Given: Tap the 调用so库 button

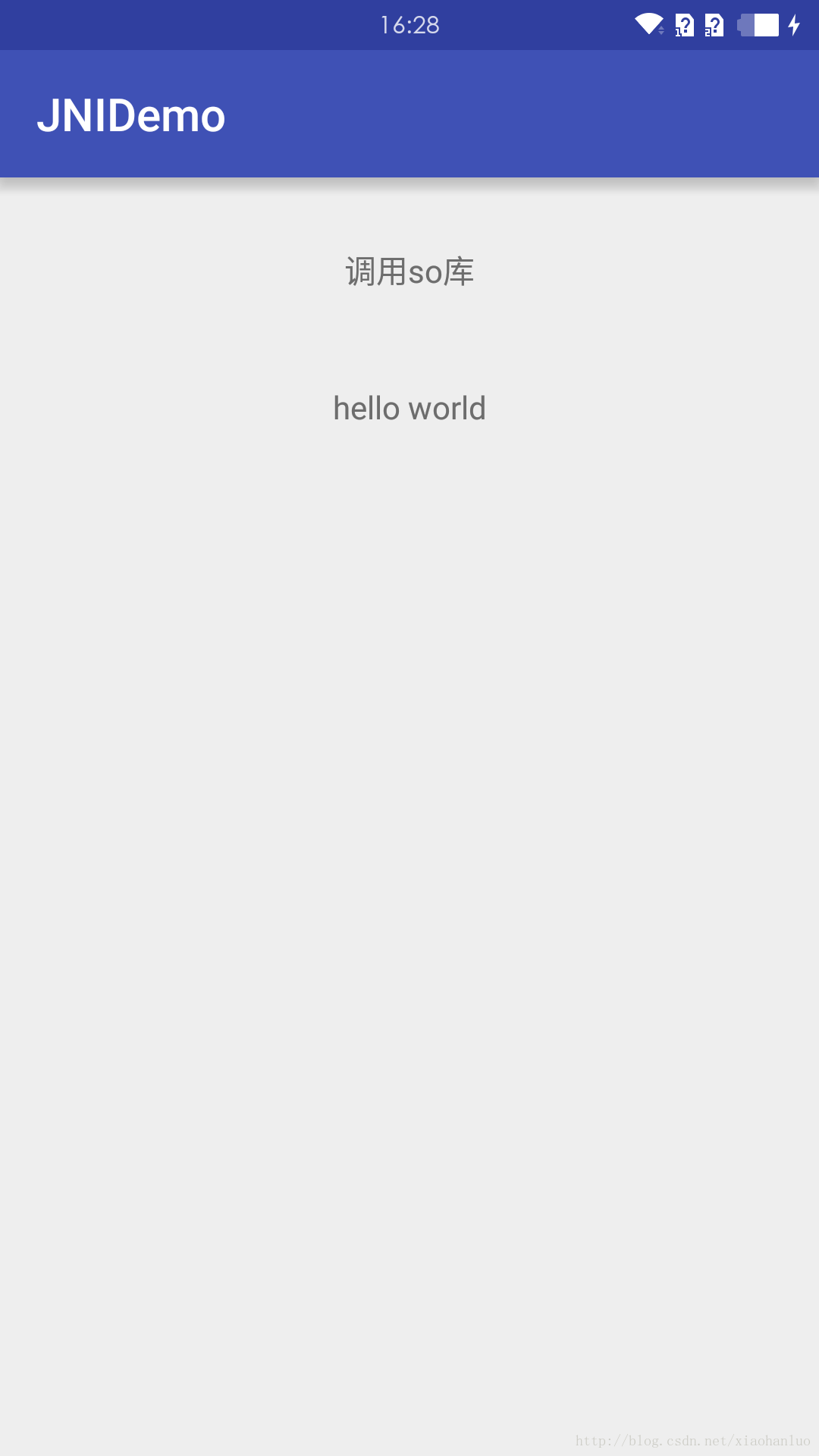Looking at the screenshot, I should click(x=409, y=272).
